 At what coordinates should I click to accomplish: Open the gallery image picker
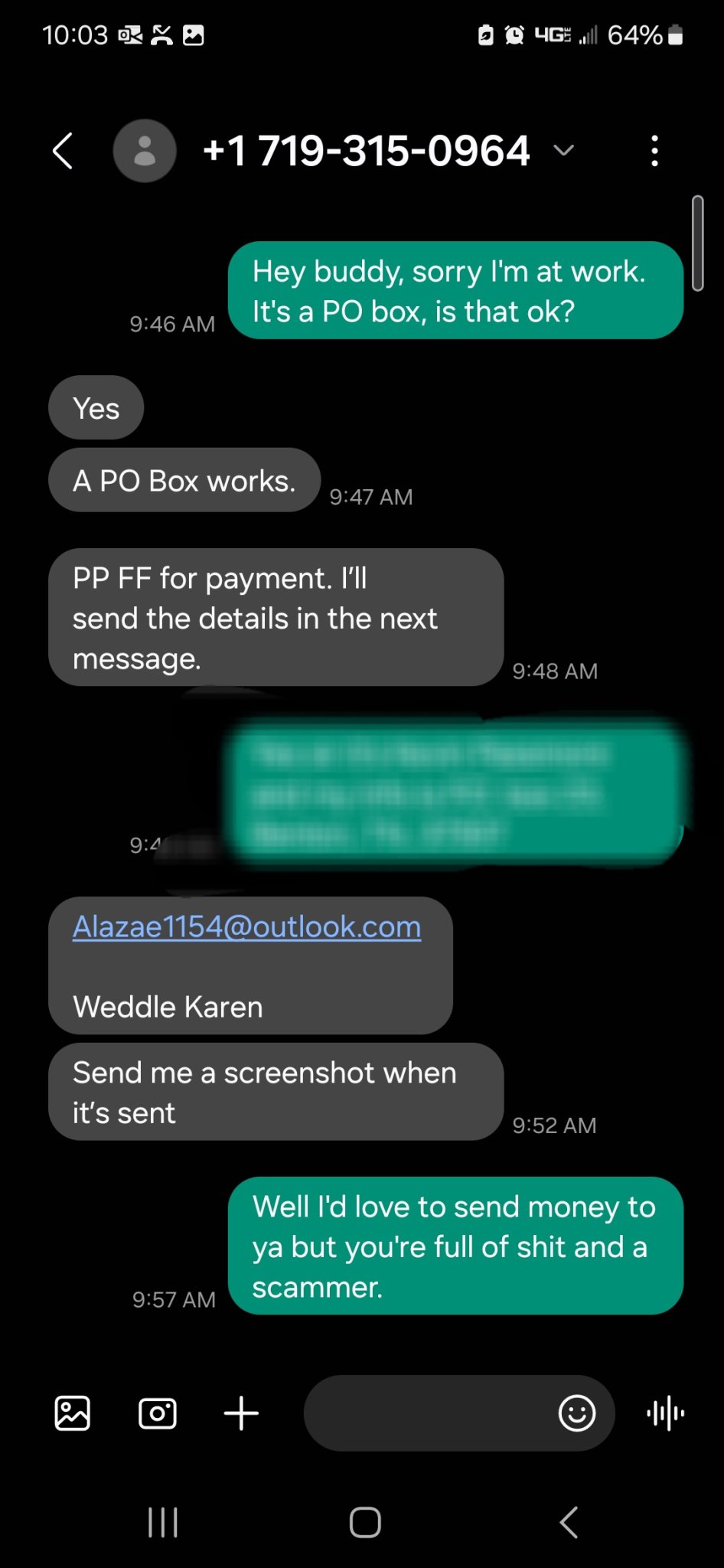tap(73, 1413)
